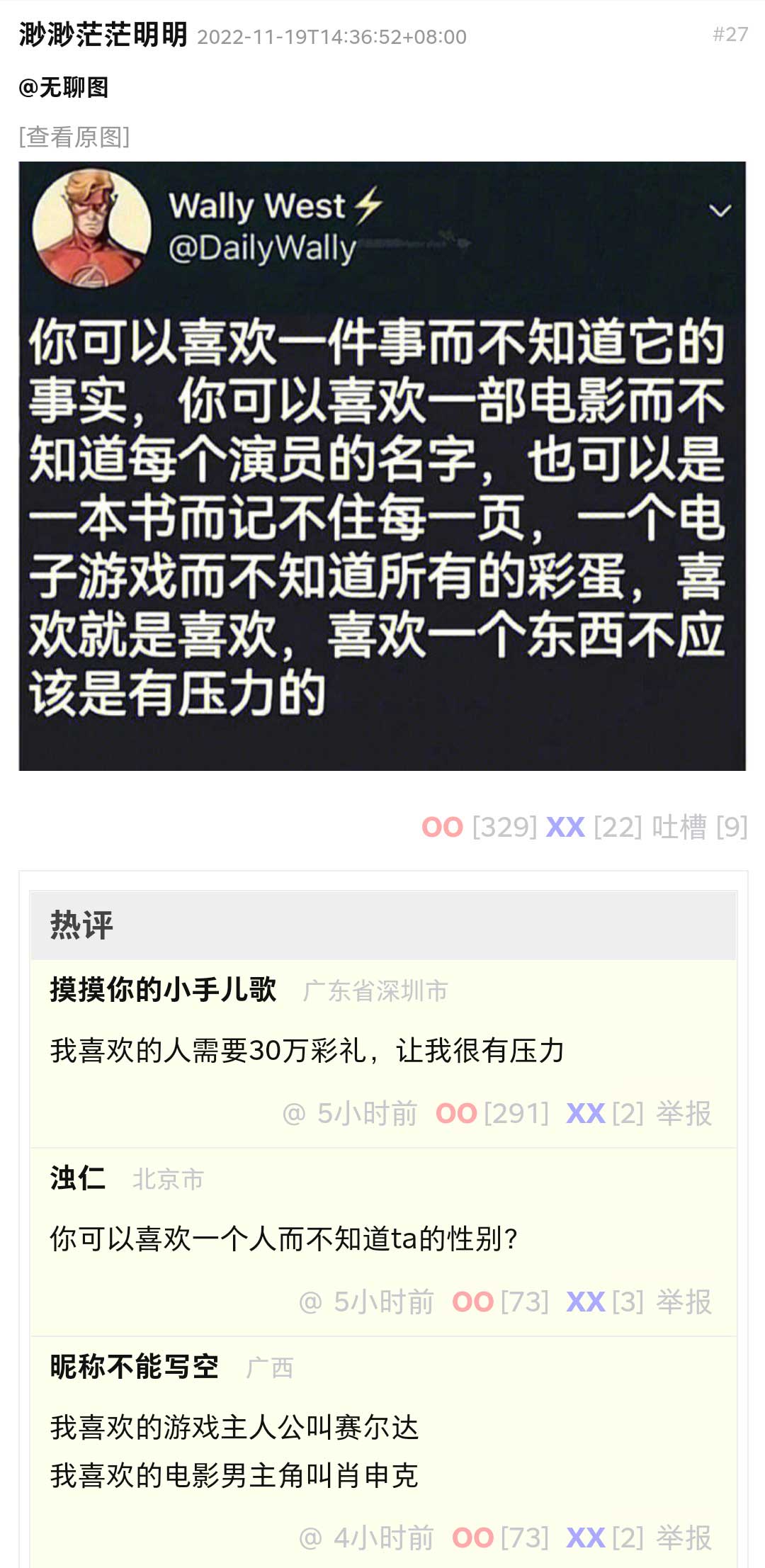Open post number #27 link
Image resolution: width=765 pixels, height=1568 pixels.
tap(730, 34)
